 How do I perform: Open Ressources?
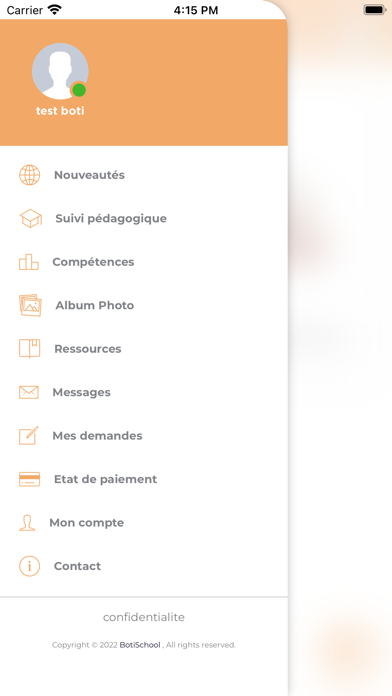click(x=143, y=349)
